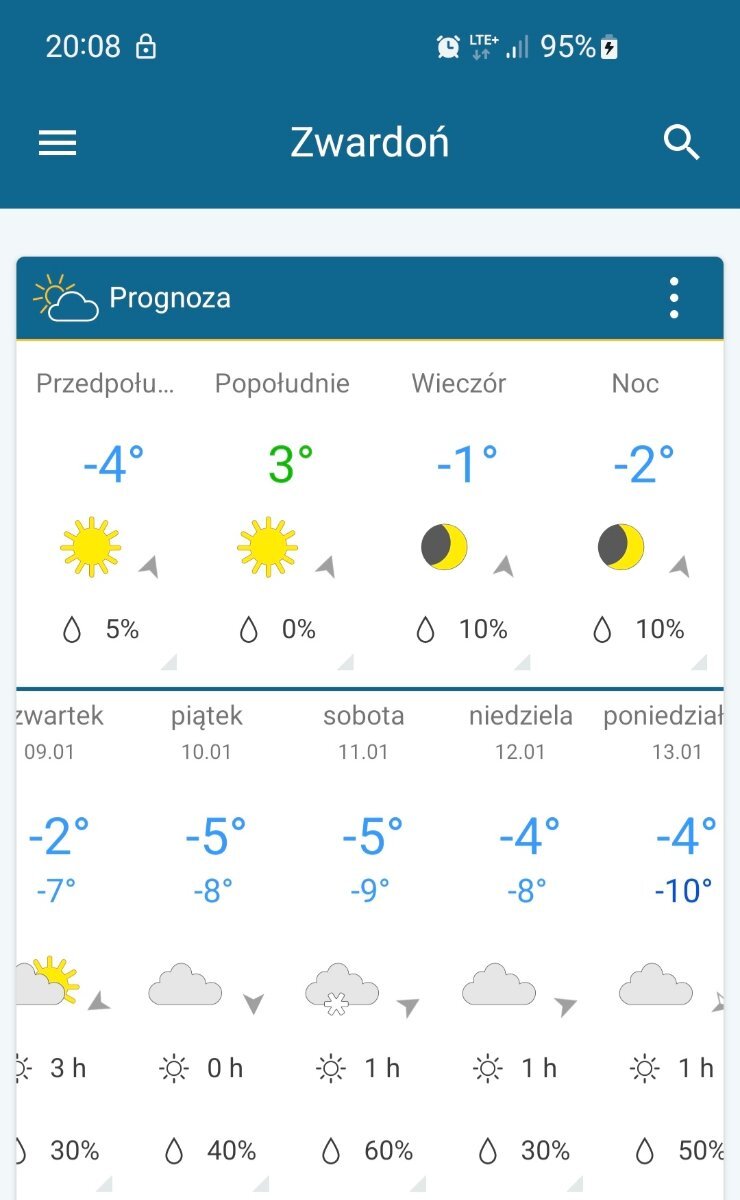The height and width of the screenshot is (1200, 740).
Task: Open the hamburger drawer menu
Action: tap(57, 143)
